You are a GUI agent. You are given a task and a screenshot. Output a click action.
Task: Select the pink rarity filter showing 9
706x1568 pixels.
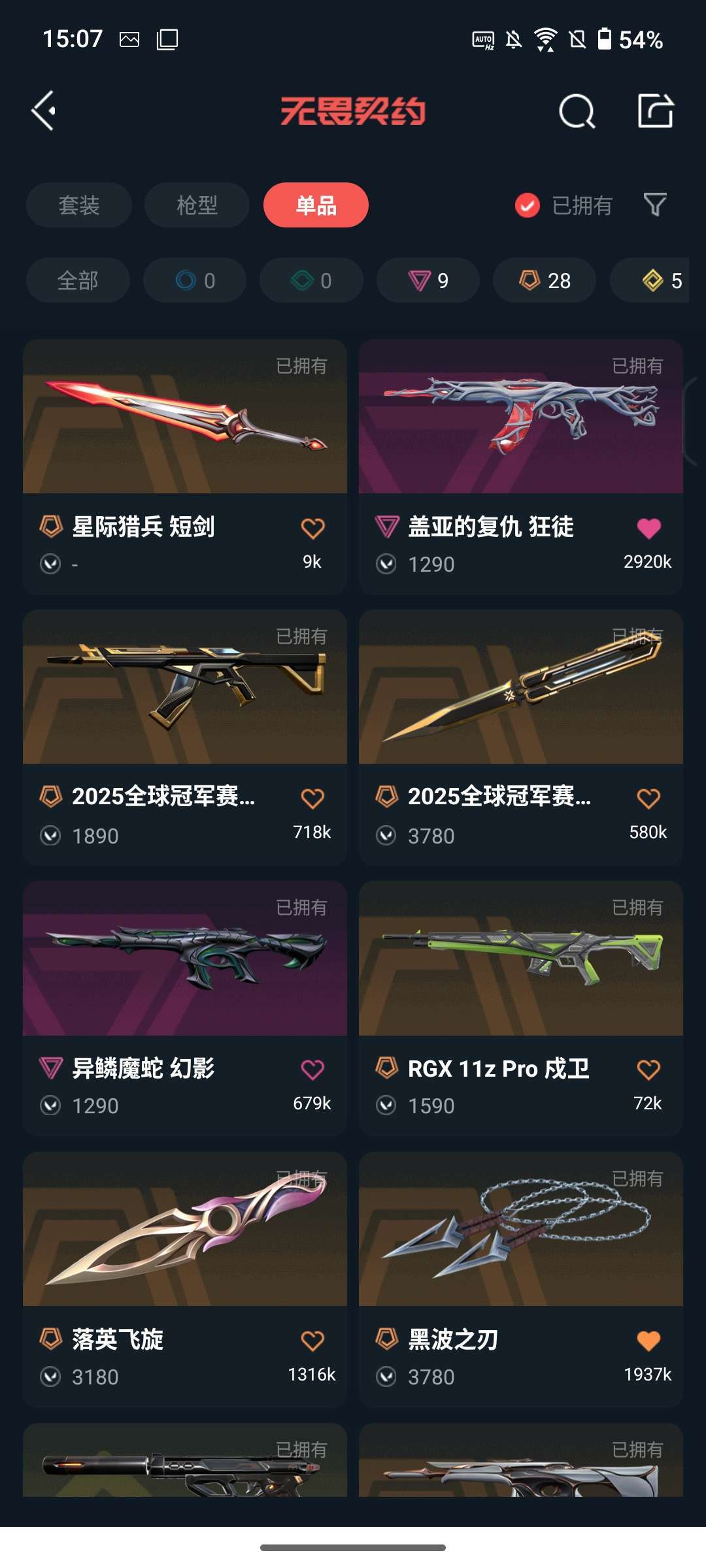click(x=428, y=280)
